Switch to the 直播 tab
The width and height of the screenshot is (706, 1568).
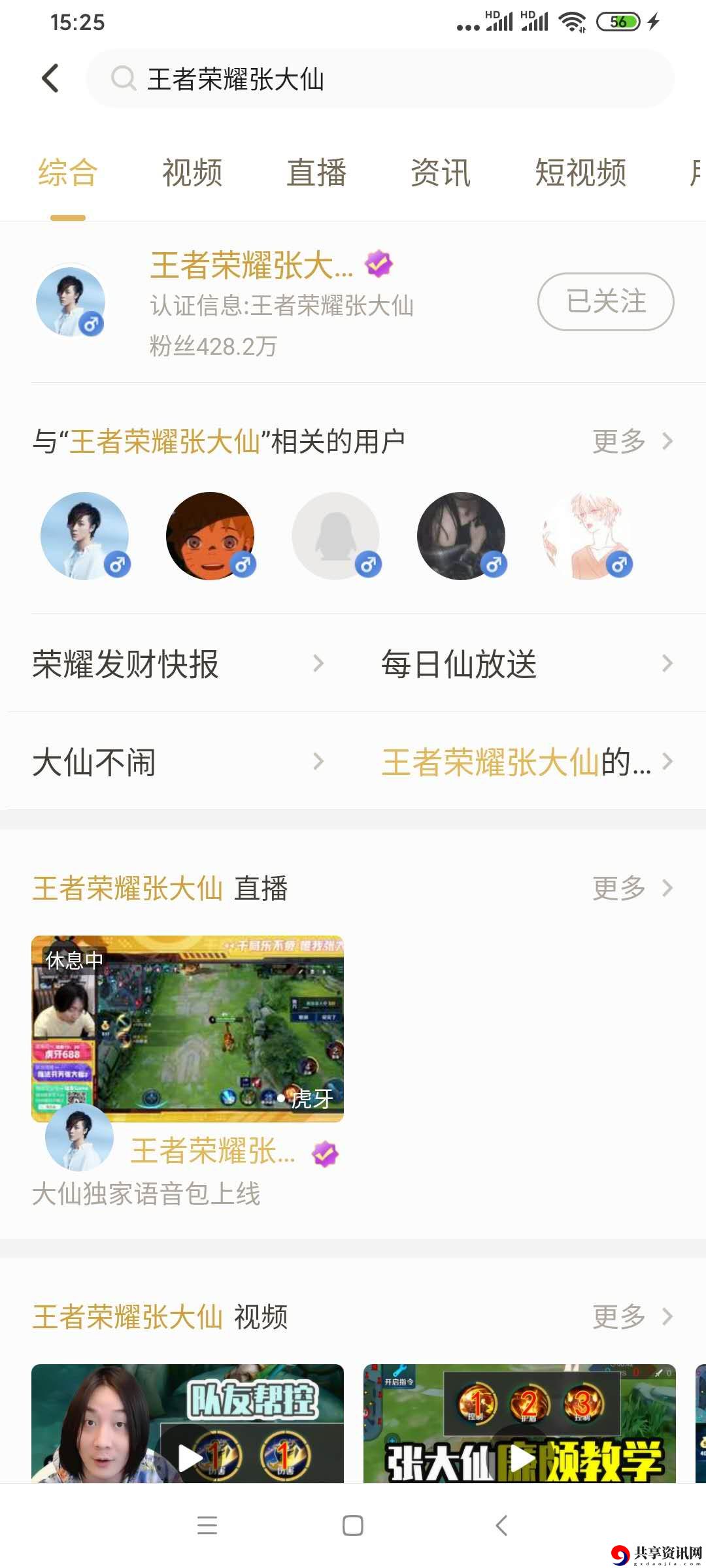click(x=316, y=173)
